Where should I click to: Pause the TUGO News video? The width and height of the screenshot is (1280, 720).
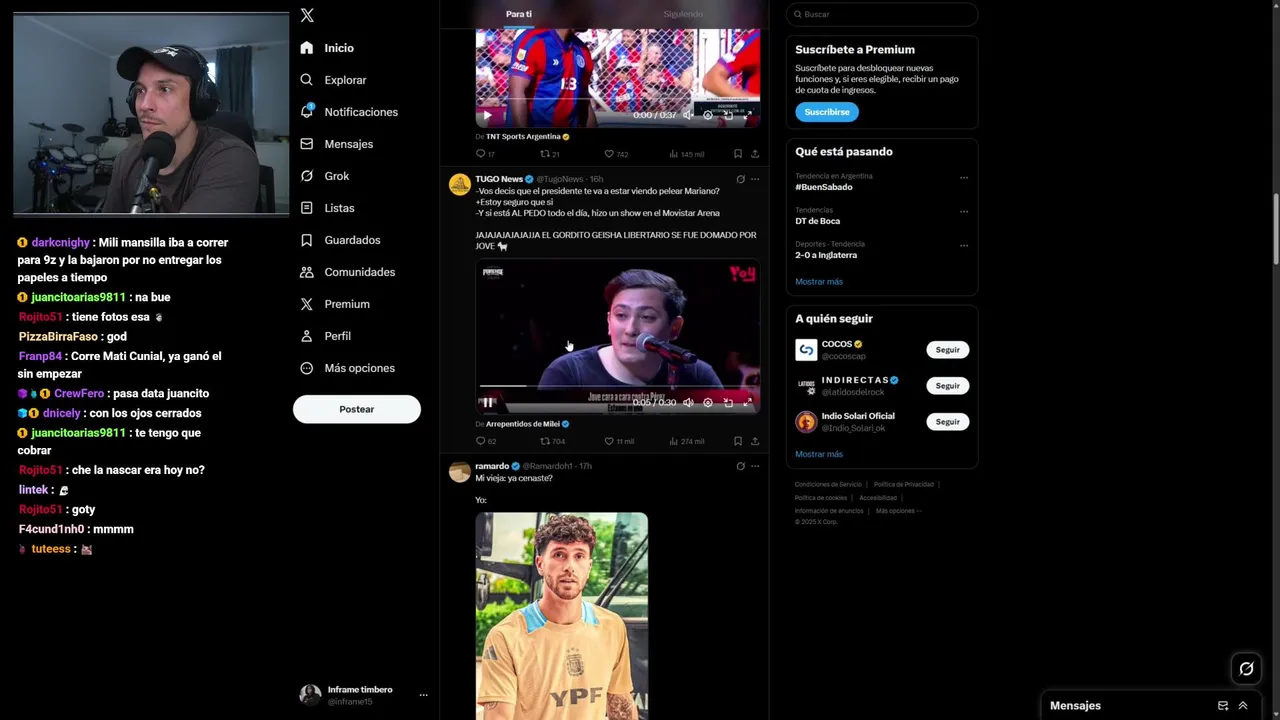(x=487, y=402)
